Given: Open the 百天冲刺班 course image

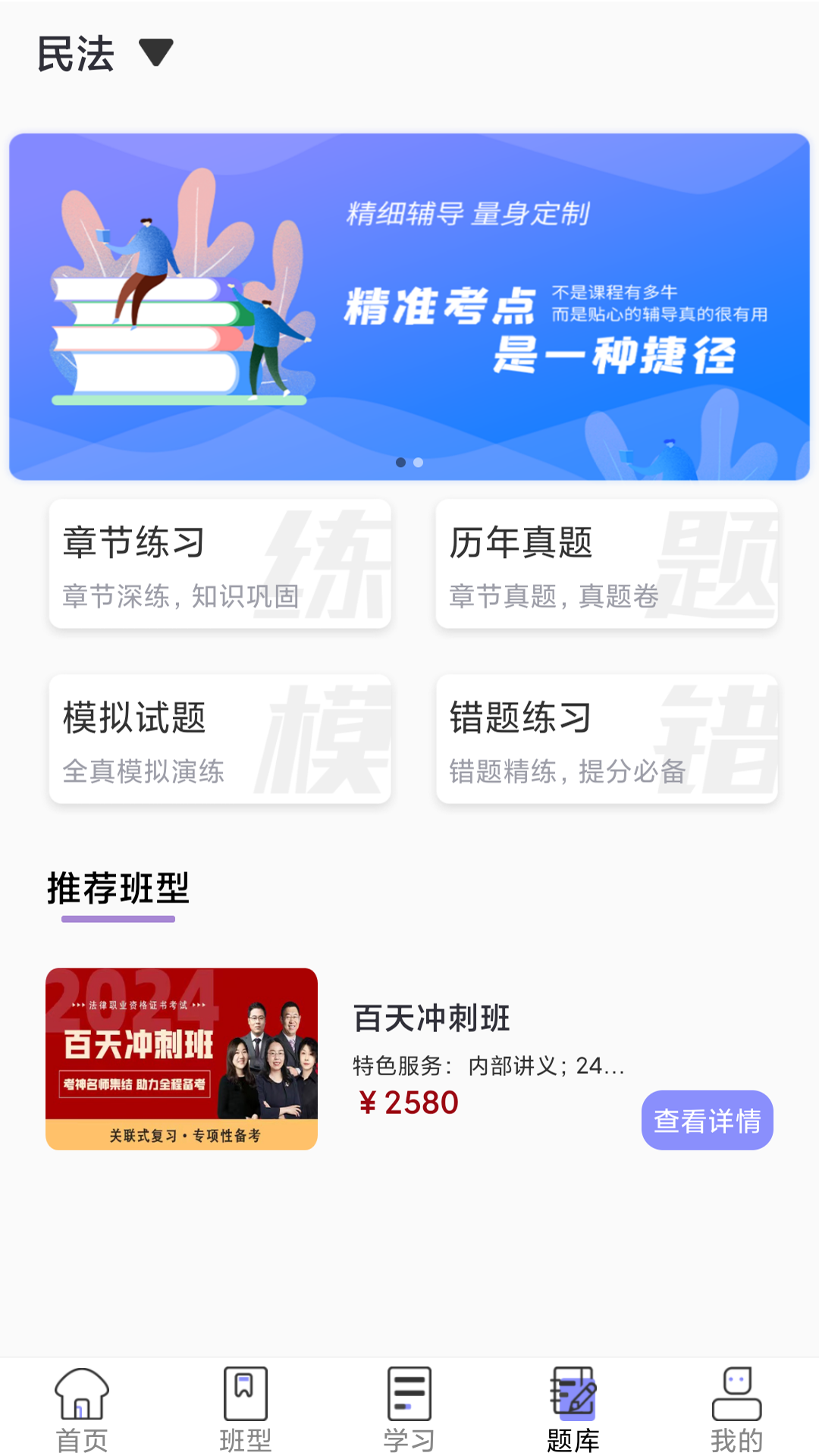Looking at the screenshot, I should click(181, 1059).
